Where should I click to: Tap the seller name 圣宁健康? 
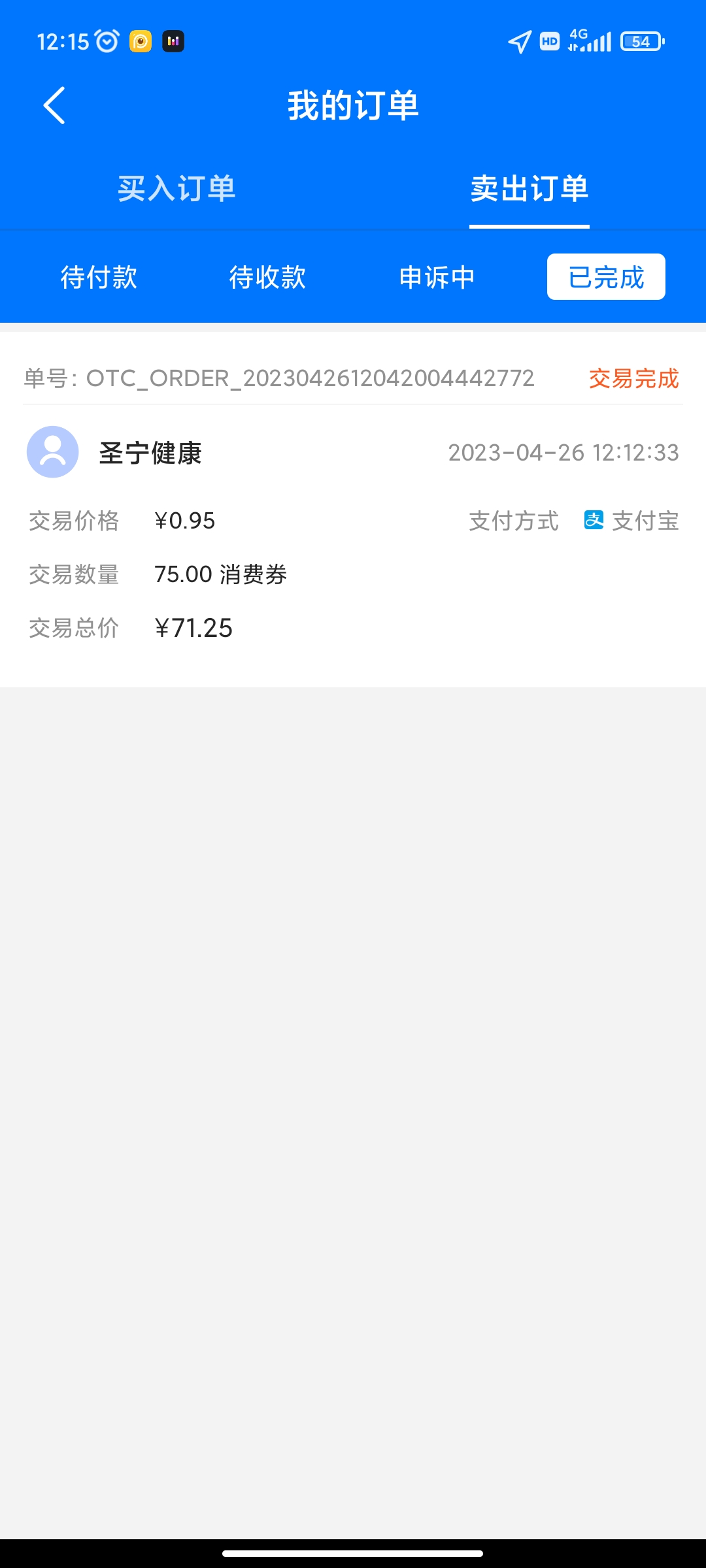pyautogui.click(x=151, y=452)
